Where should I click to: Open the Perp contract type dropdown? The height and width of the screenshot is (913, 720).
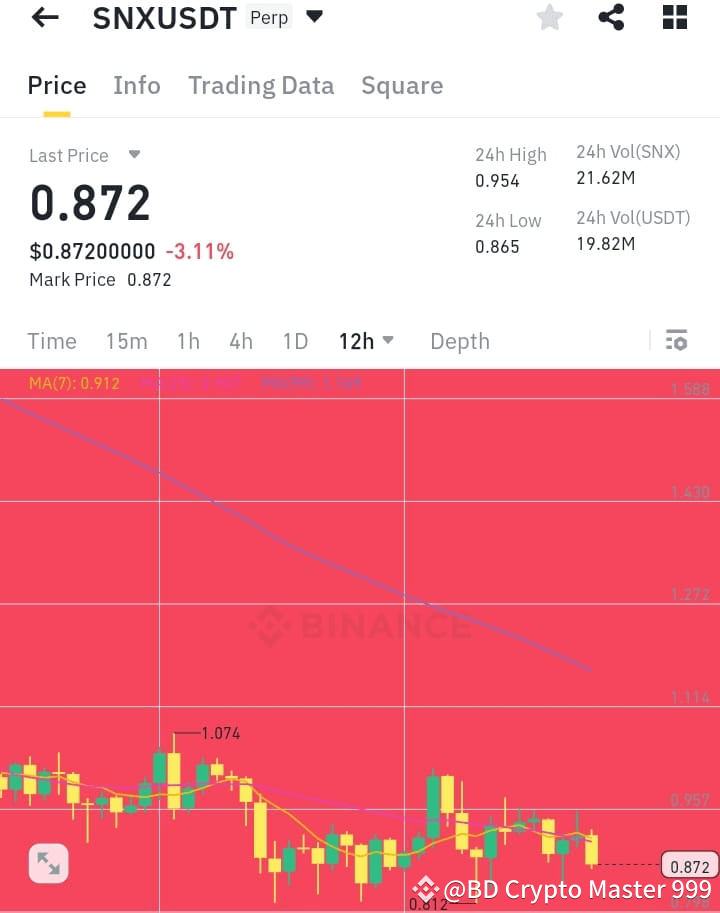point(269,17)
